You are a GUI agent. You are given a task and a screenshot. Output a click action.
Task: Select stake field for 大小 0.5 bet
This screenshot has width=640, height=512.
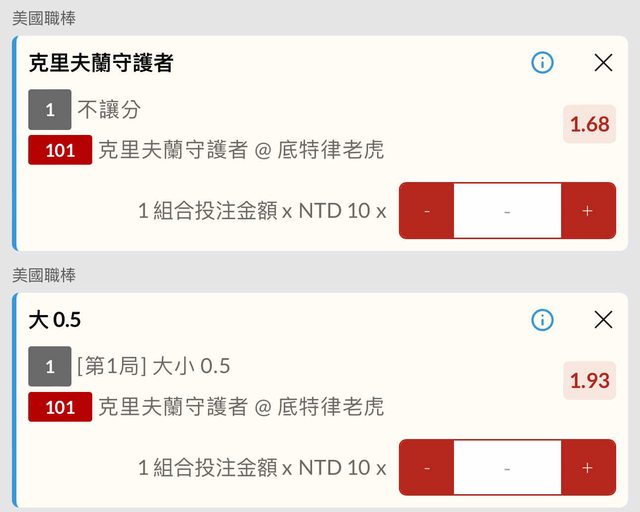[x=507, y=467]
